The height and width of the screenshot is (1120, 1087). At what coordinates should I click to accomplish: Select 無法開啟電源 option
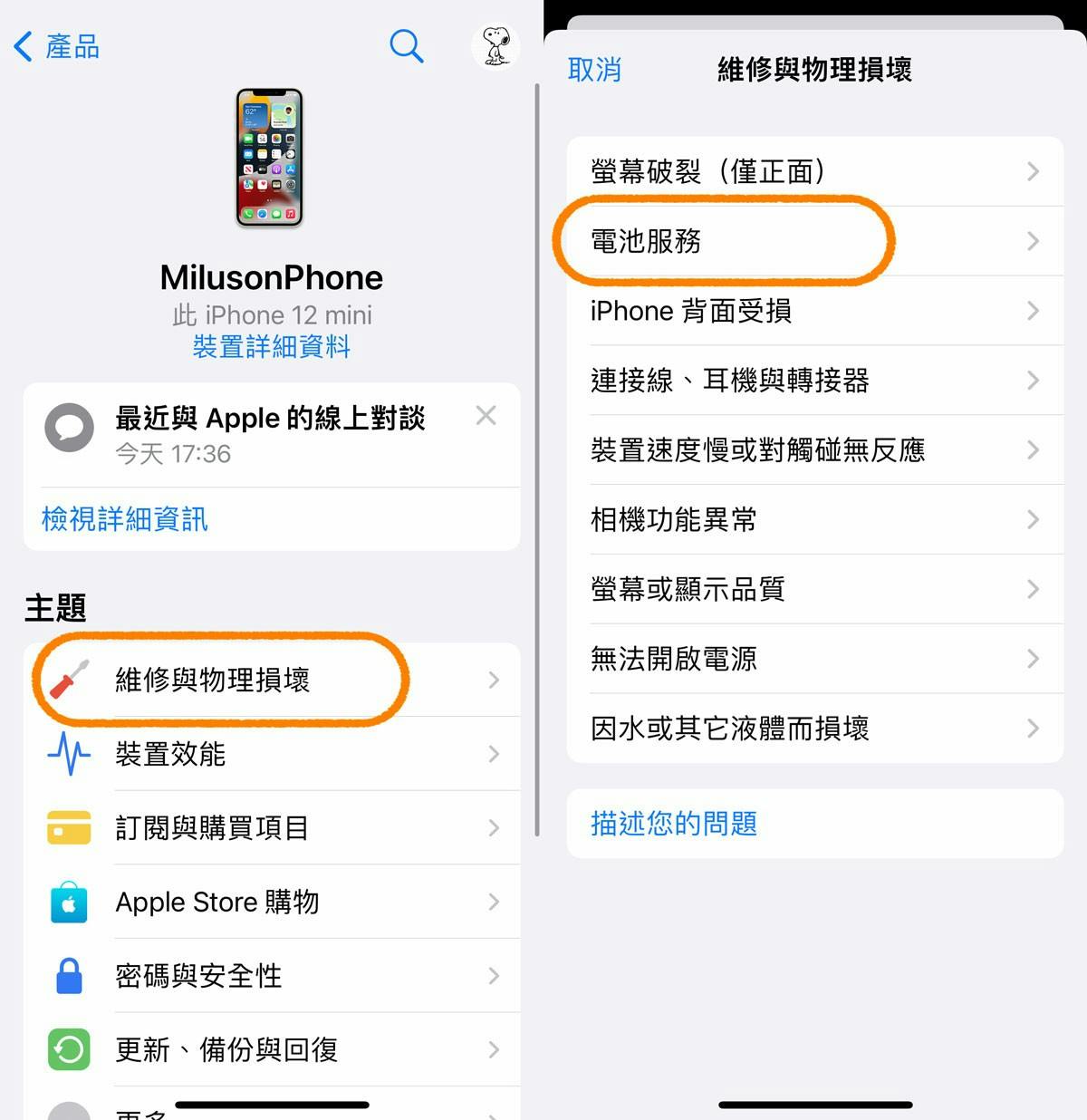click(813, 659)
